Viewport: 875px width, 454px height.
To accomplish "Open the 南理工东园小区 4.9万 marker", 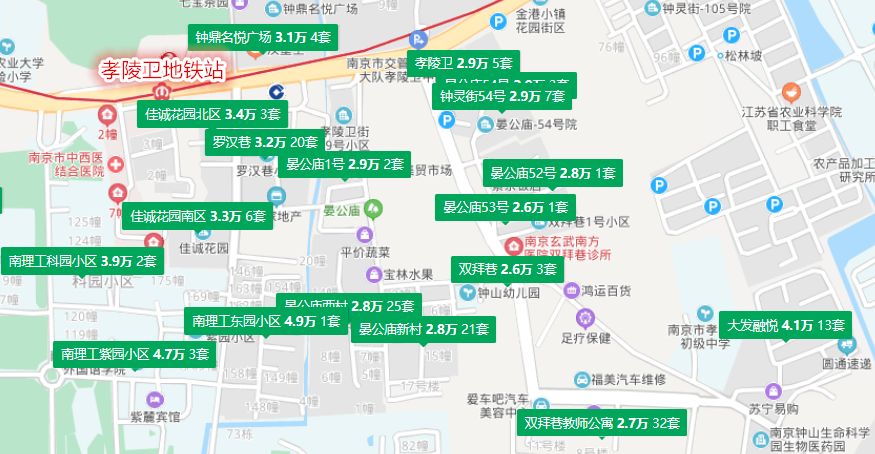I will tap(266, 321).
